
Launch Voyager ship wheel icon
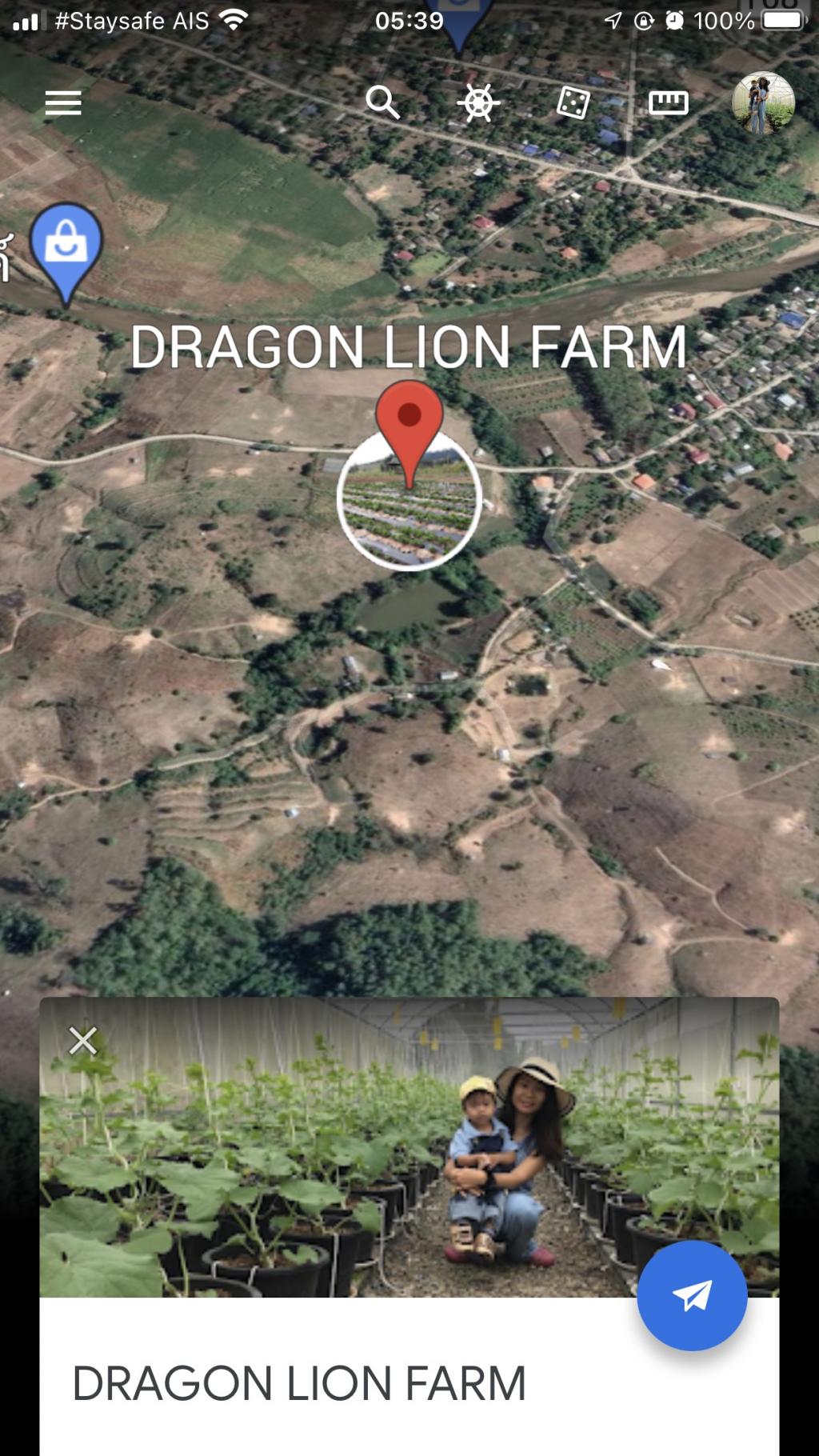click(x=478, y=103)
